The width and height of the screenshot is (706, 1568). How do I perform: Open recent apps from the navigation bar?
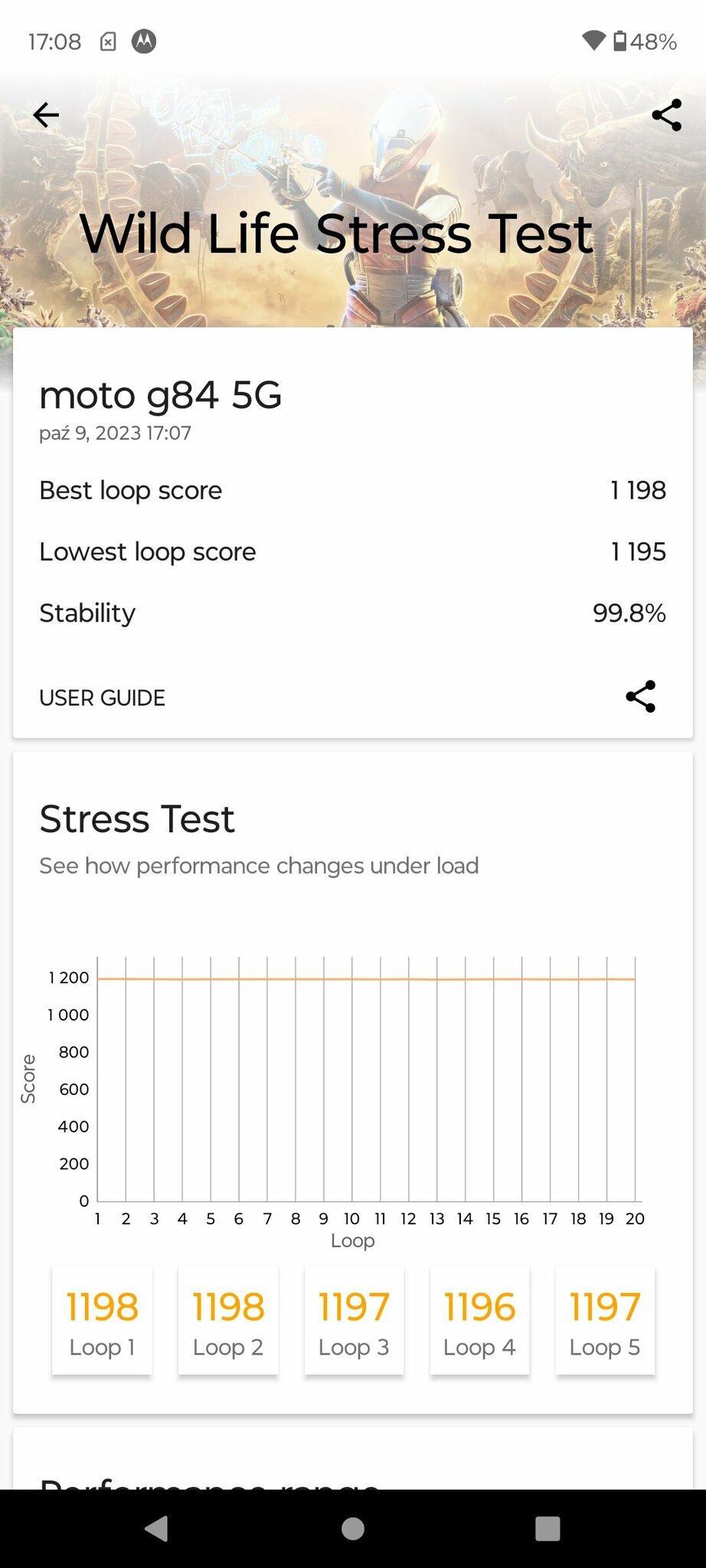tap(547, 1528)
